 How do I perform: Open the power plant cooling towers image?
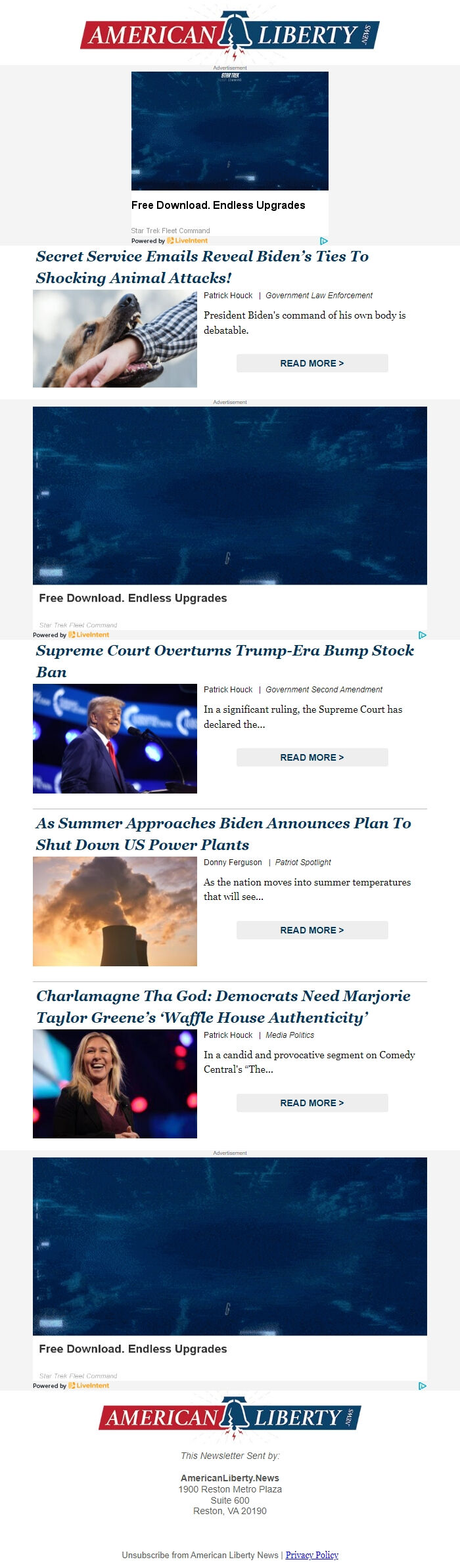[115, 911]
